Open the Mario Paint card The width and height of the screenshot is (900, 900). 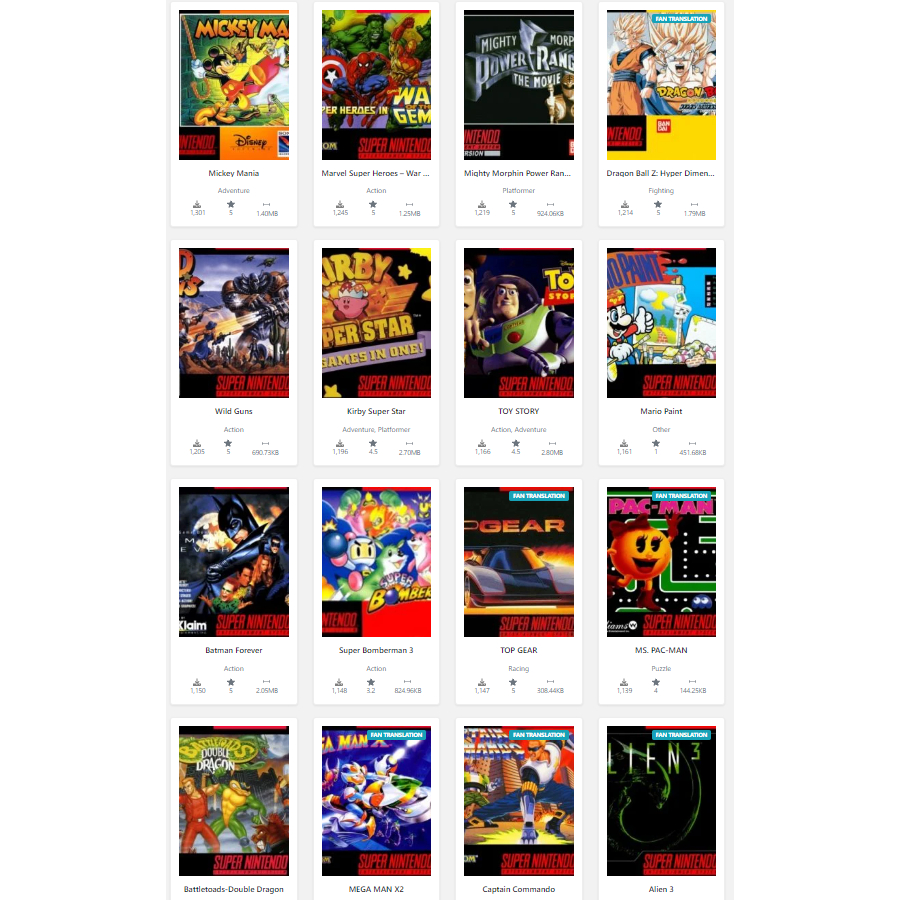(x=661, y=352)
